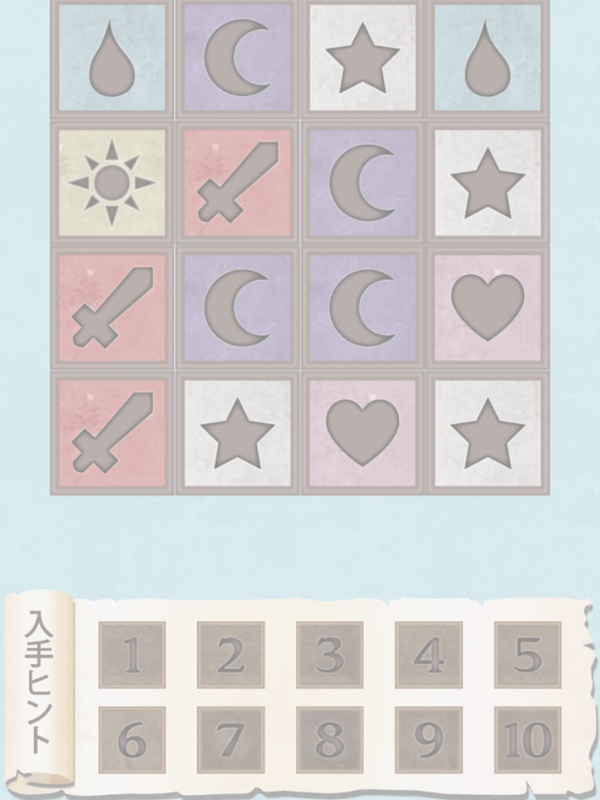Open hint number 6

(x=131, y=740)
